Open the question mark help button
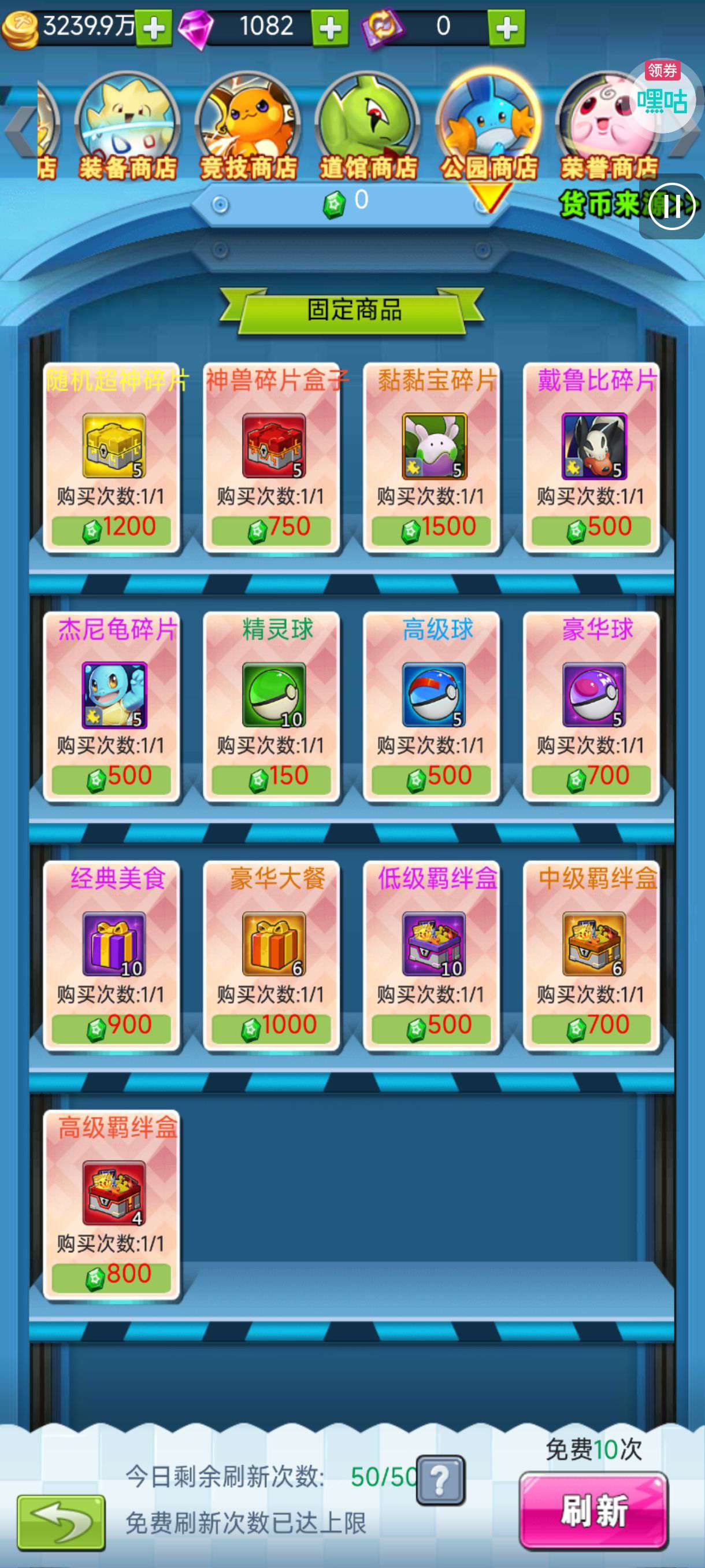 pyautogui.click(x=440, y=1480)
